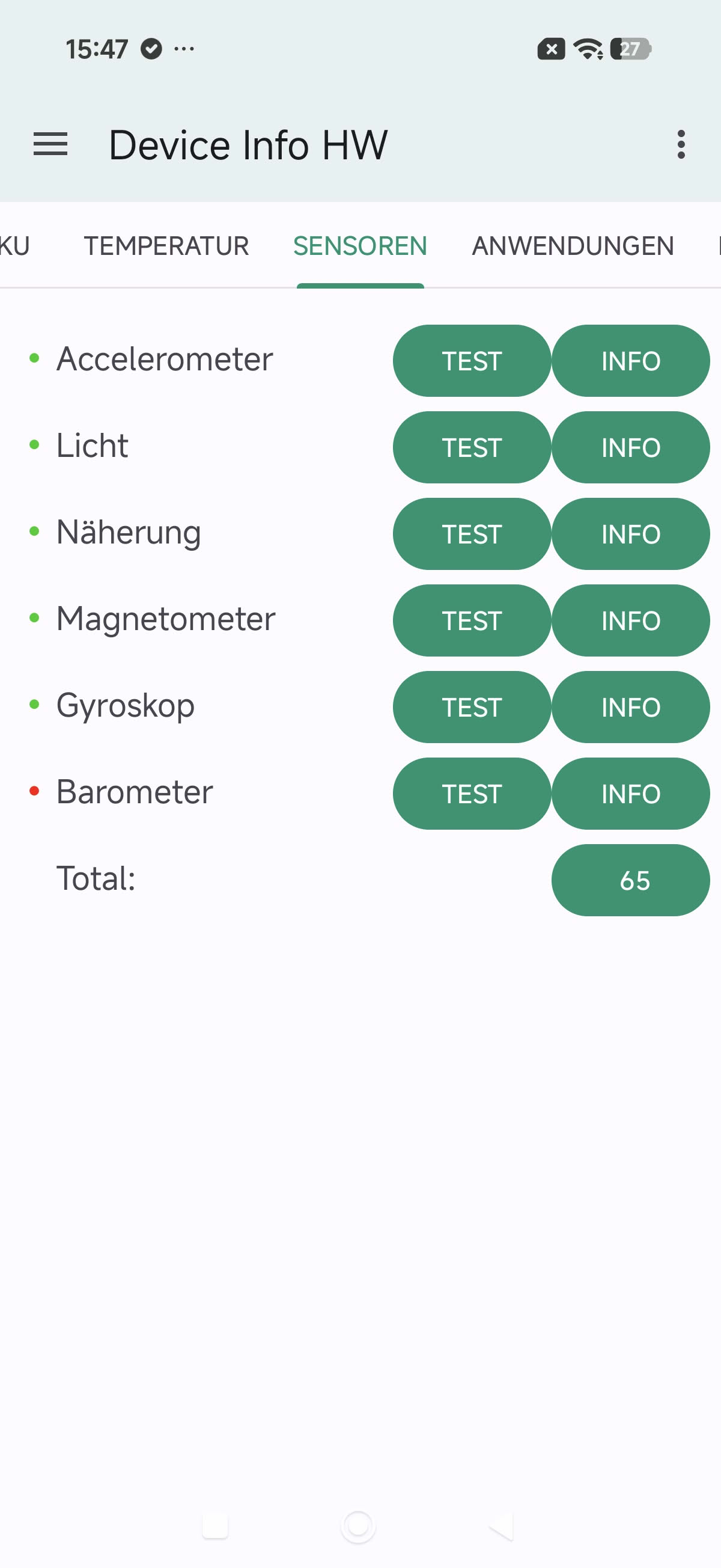Test the Accelerometer sensor

tap(472, 361)
